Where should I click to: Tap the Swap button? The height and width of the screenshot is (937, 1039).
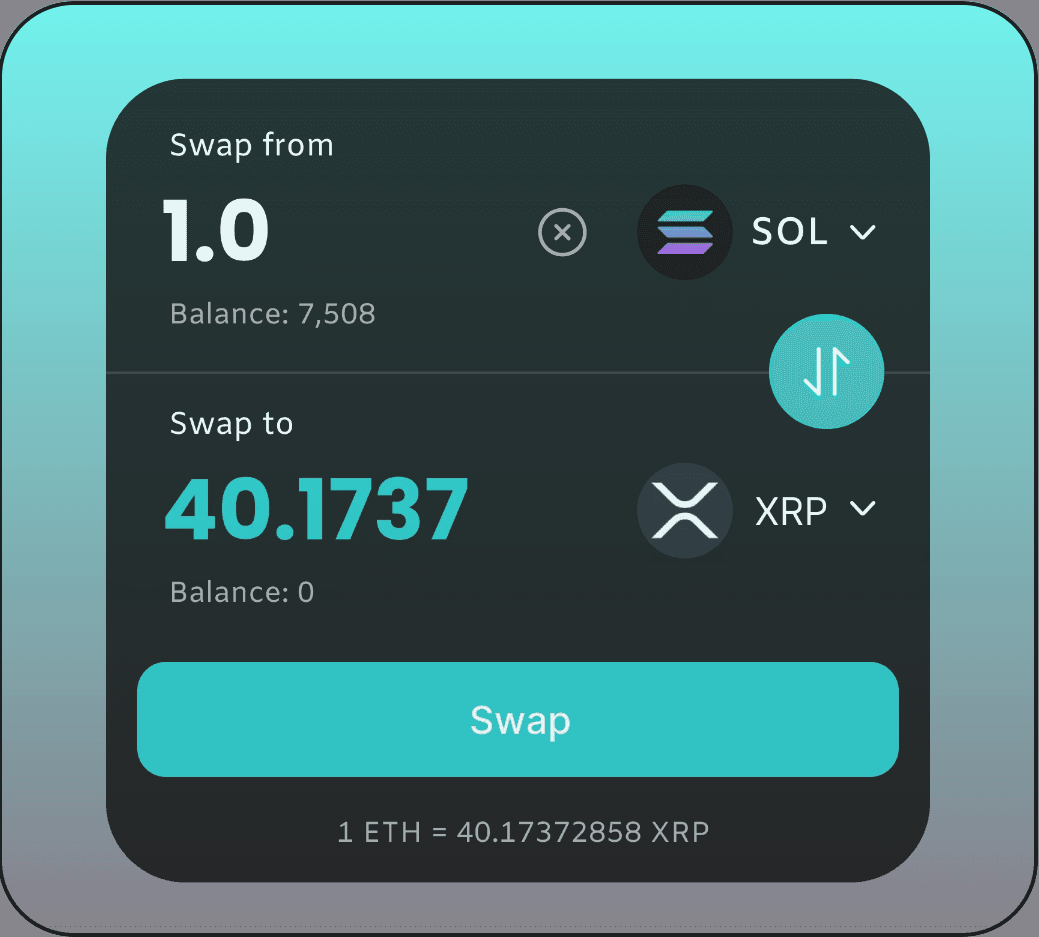(518, 720)
